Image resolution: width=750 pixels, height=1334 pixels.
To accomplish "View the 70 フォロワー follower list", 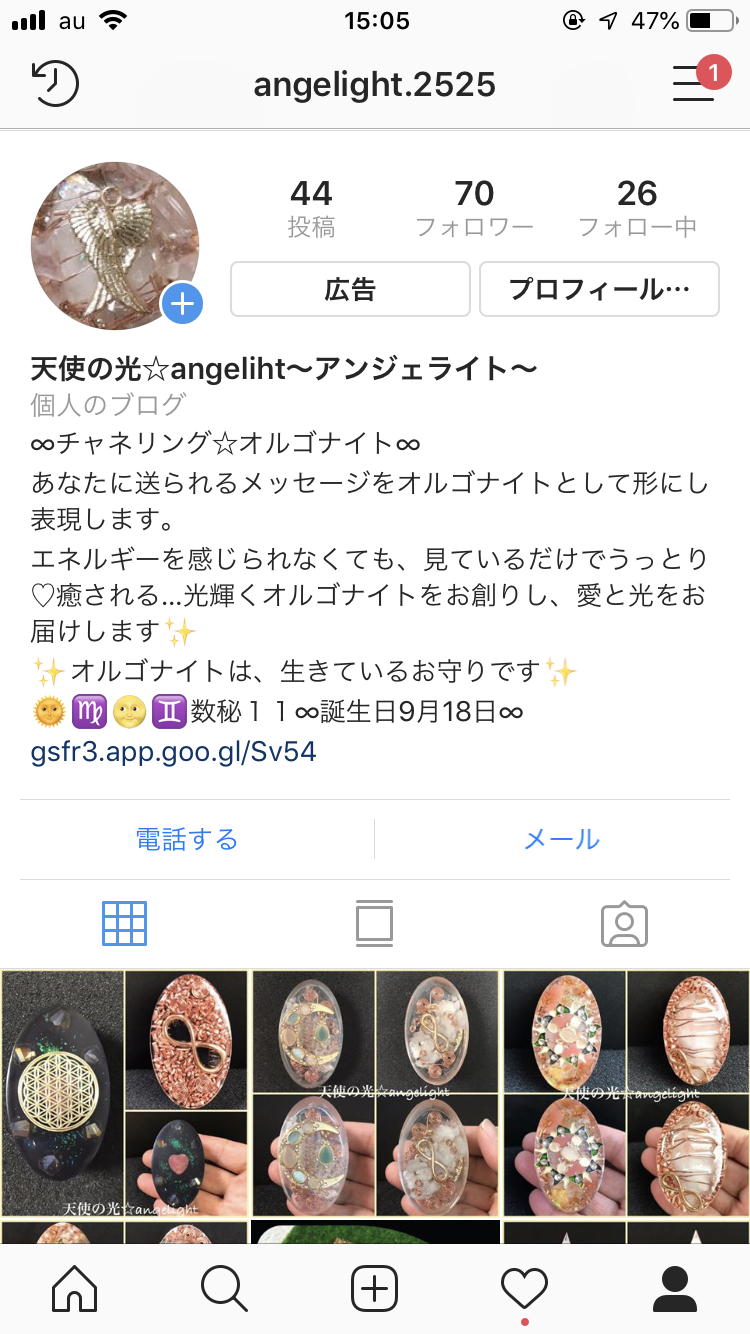I will [x=474, y=203].
